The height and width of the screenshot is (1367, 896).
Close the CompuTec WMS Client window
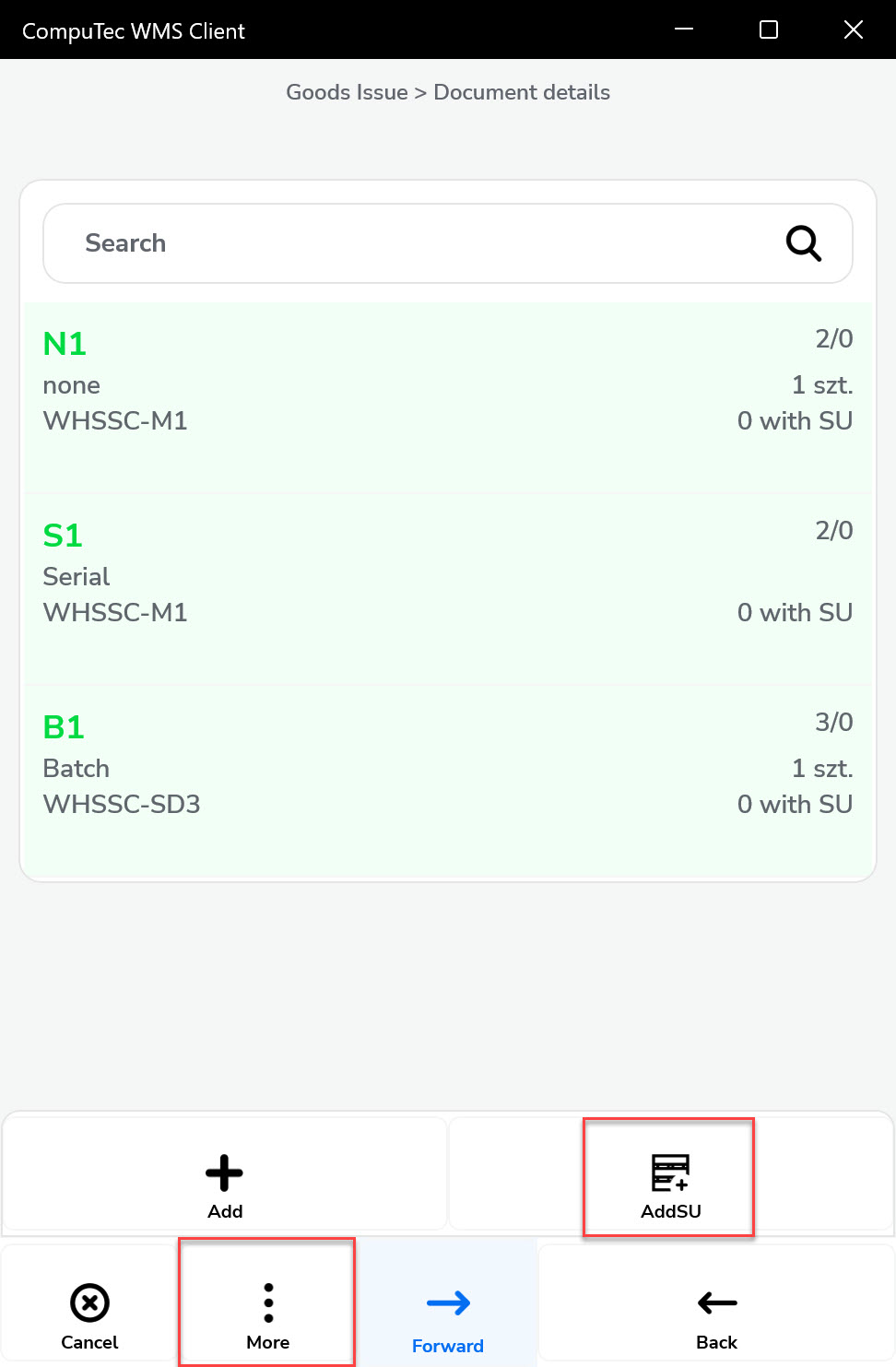pyautogui.click(x=854, y=29)
